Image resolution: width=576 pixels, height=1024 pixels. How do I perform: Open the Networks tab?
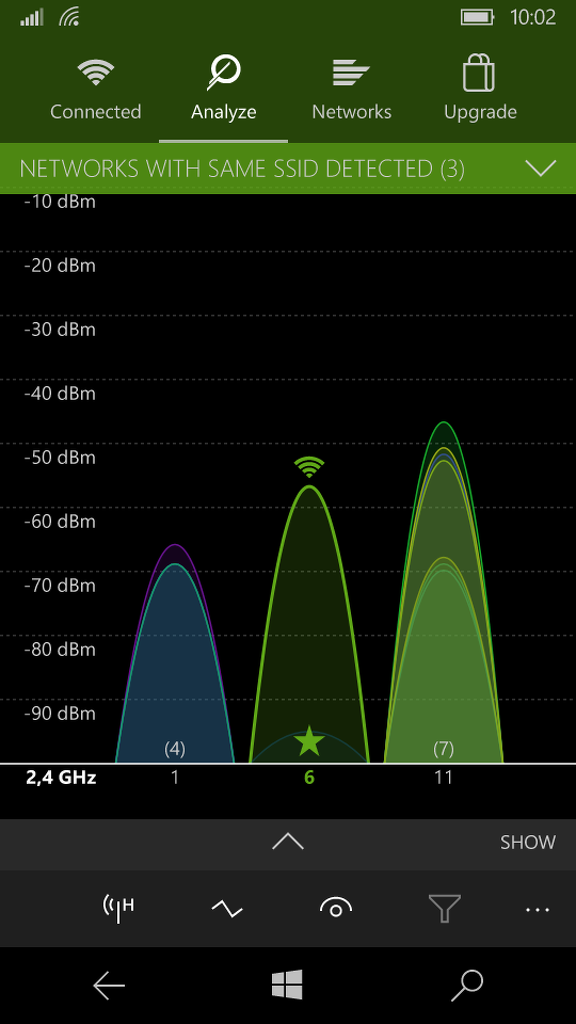351,89
